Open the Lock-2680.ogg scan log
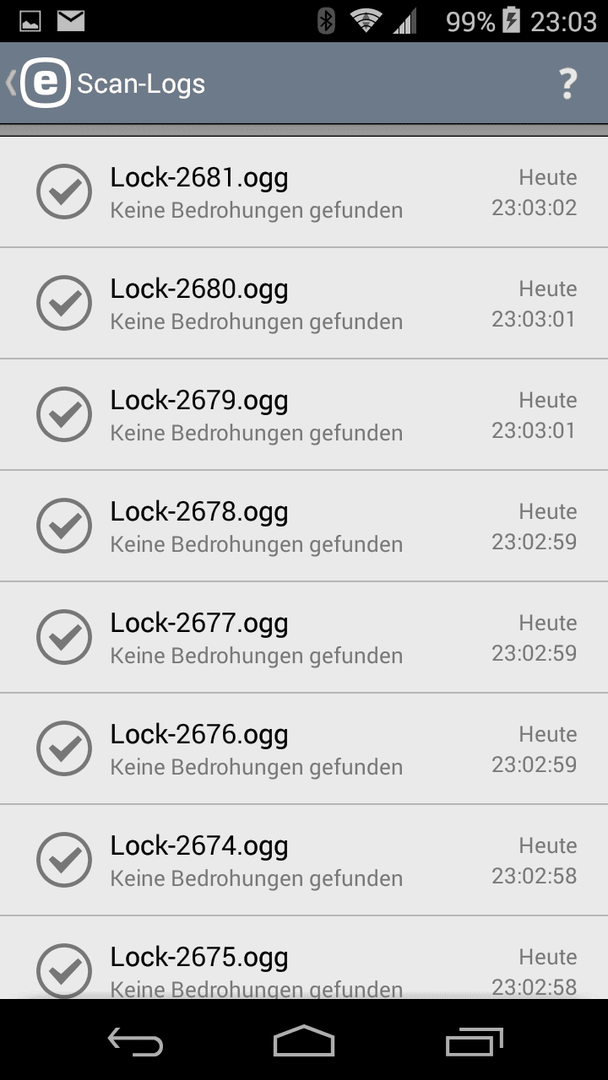The width and height of the screenshot is (608, 1080). [x=304, y=303]
